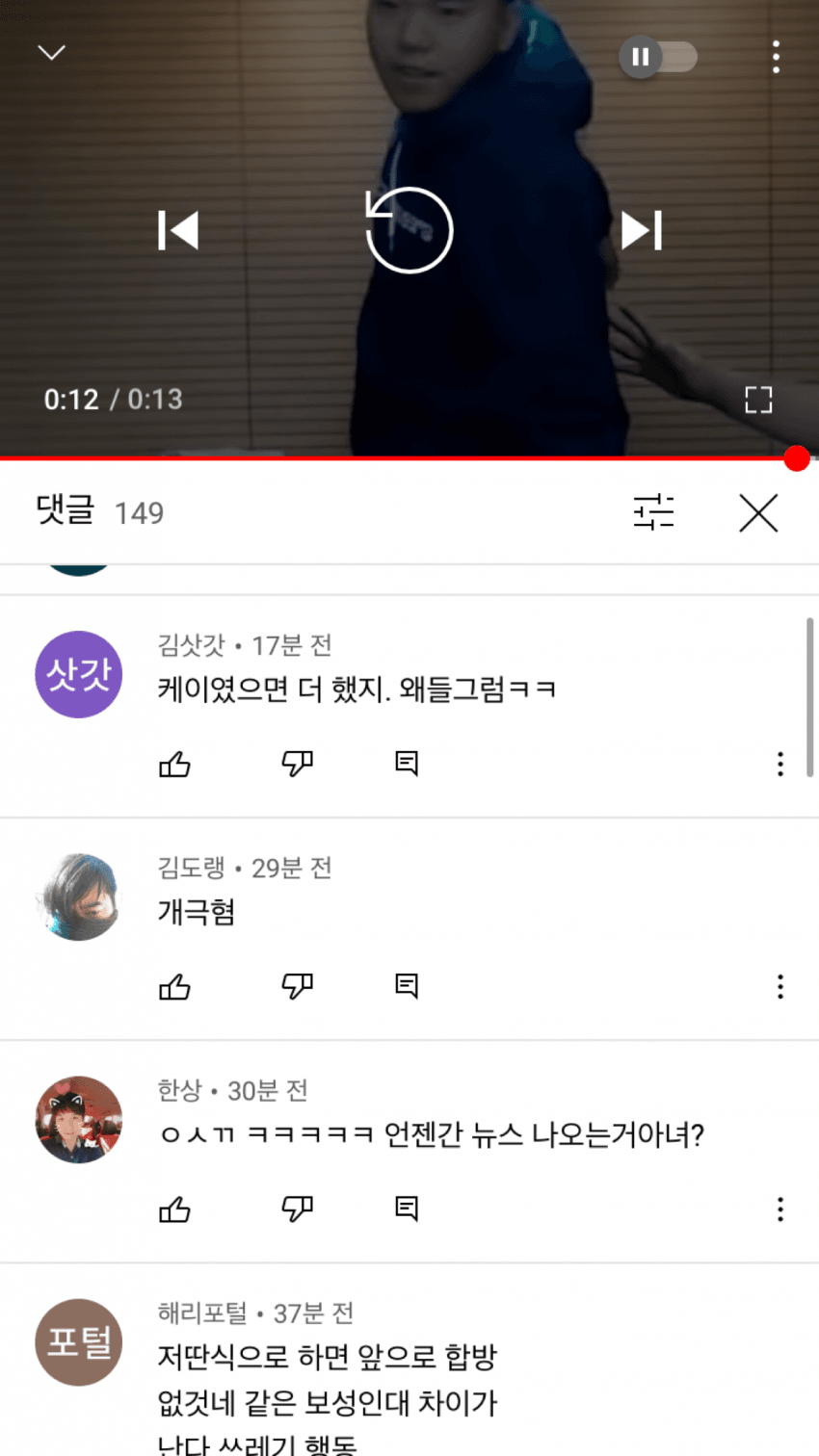Open comment sort options

653,512
